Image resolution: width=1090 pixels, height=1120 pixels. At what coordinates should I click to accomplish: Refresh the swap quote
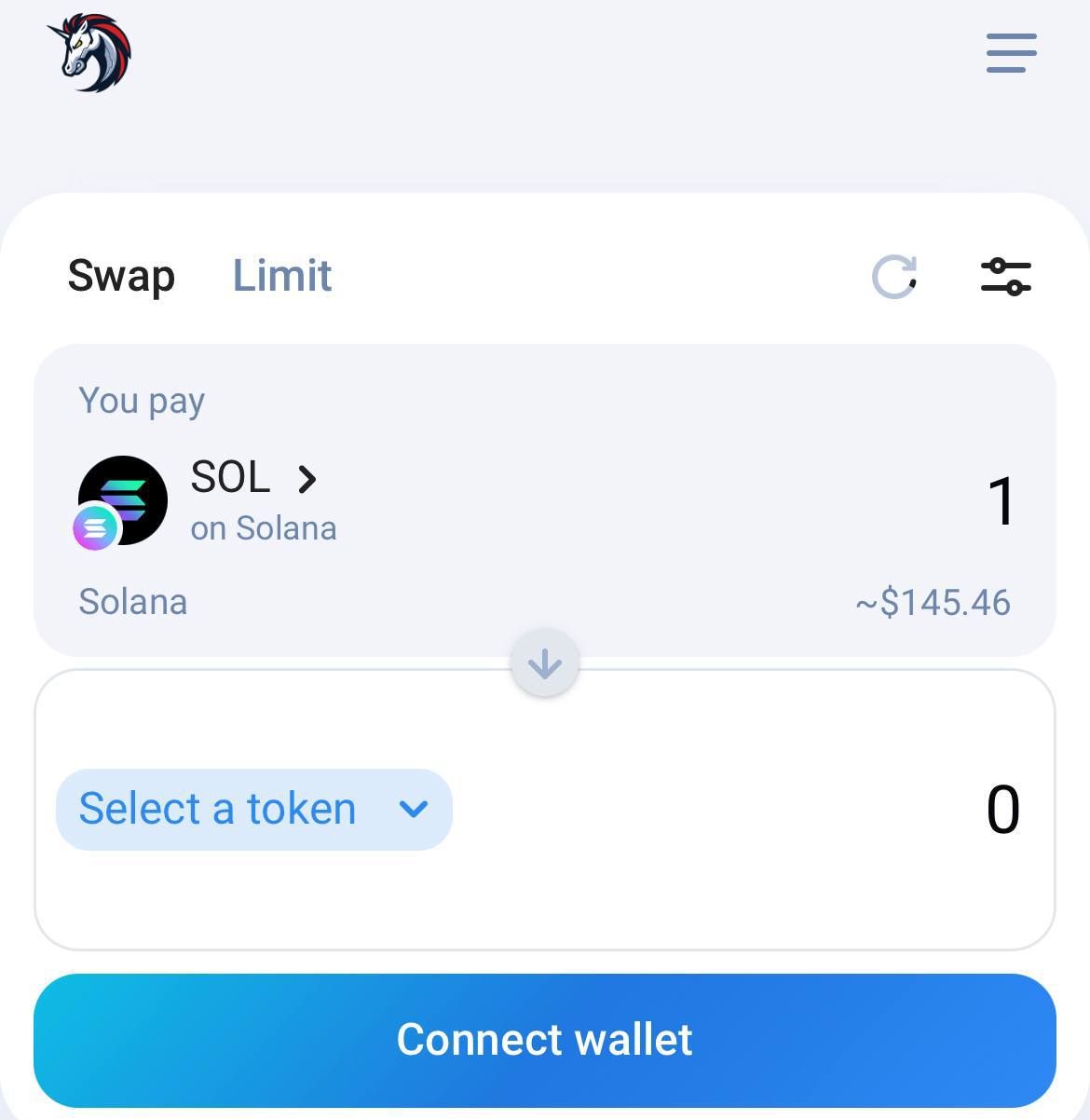894,277
